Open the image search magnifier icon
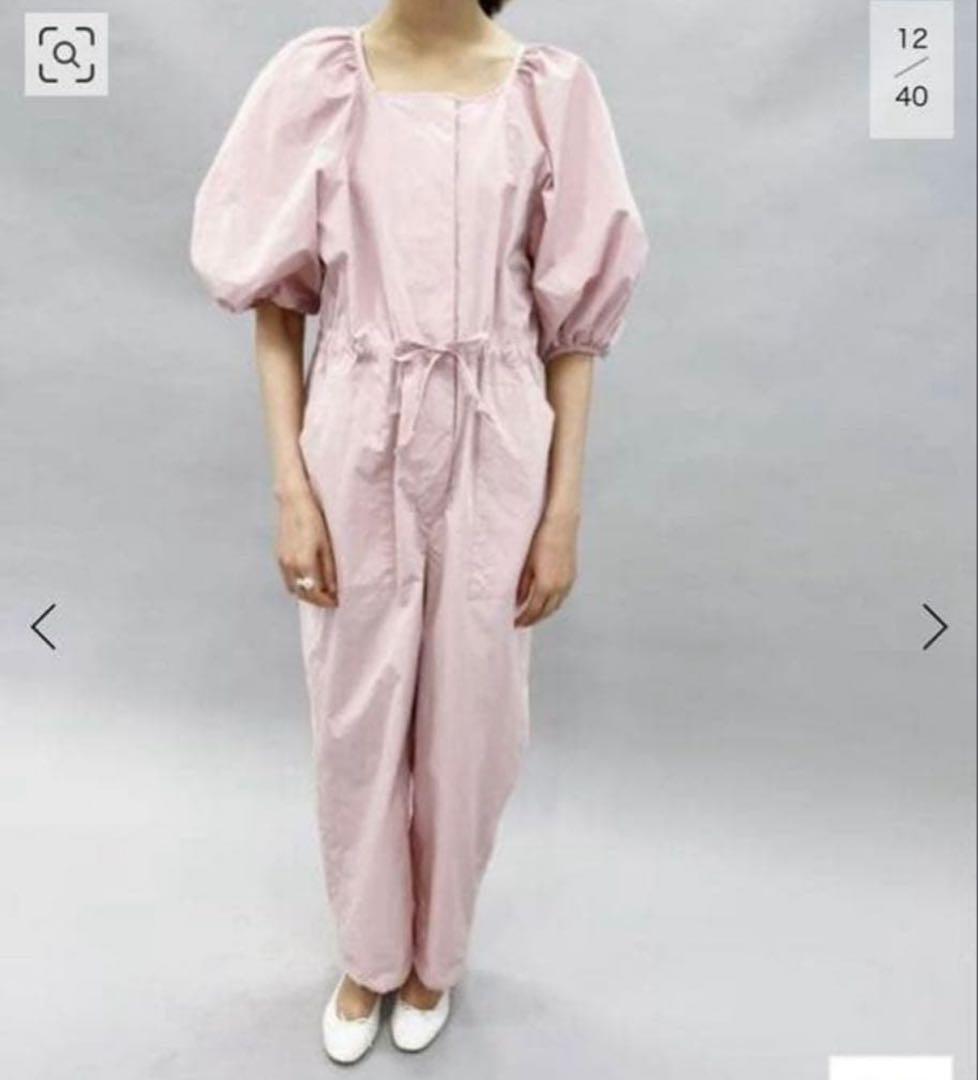The height and width of the screenshot is (1080, 978). (x=66, y=54)
